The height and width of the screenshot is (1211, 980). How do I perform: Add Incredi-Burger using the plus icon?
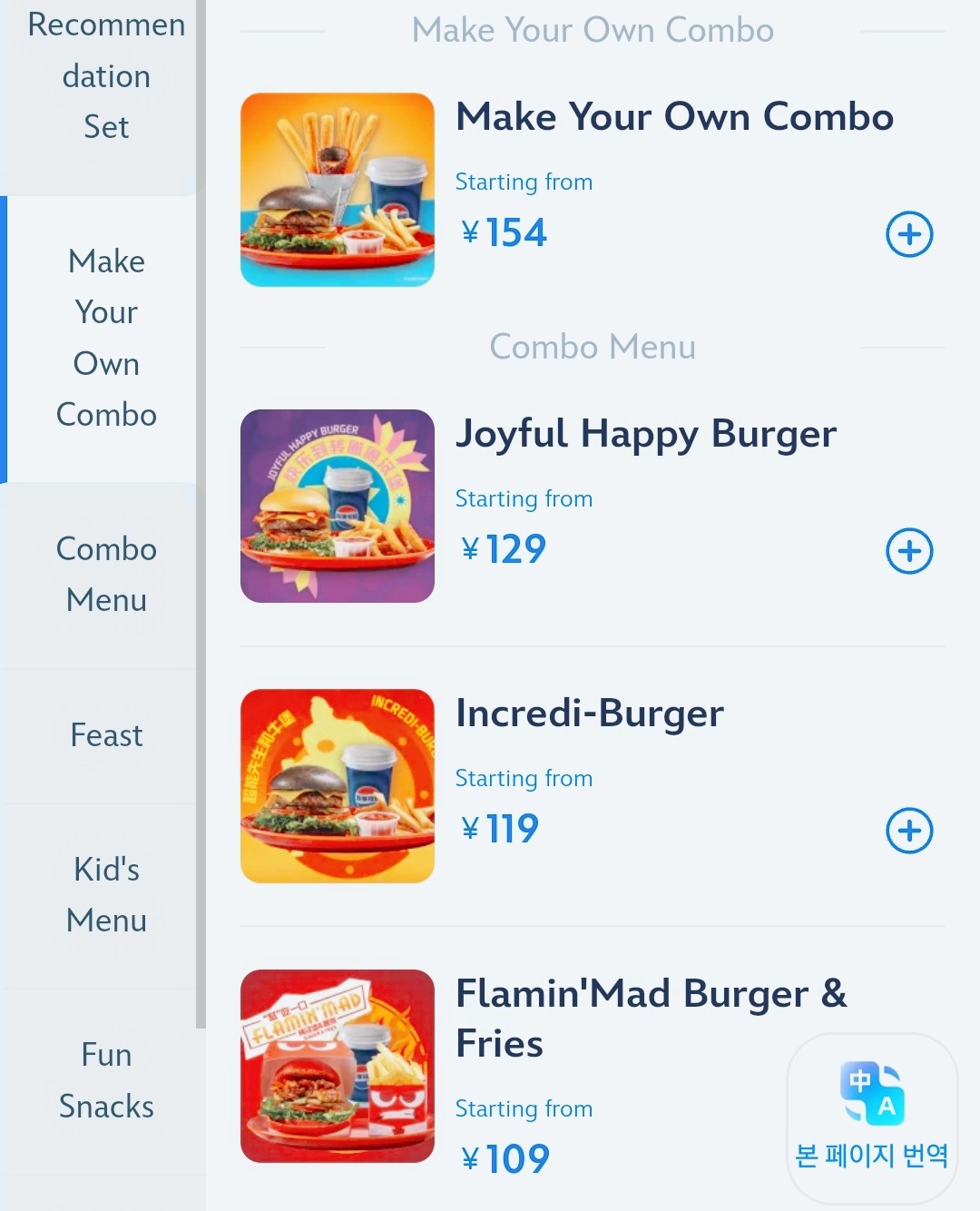pyautogui.click(x=909, y=831)
